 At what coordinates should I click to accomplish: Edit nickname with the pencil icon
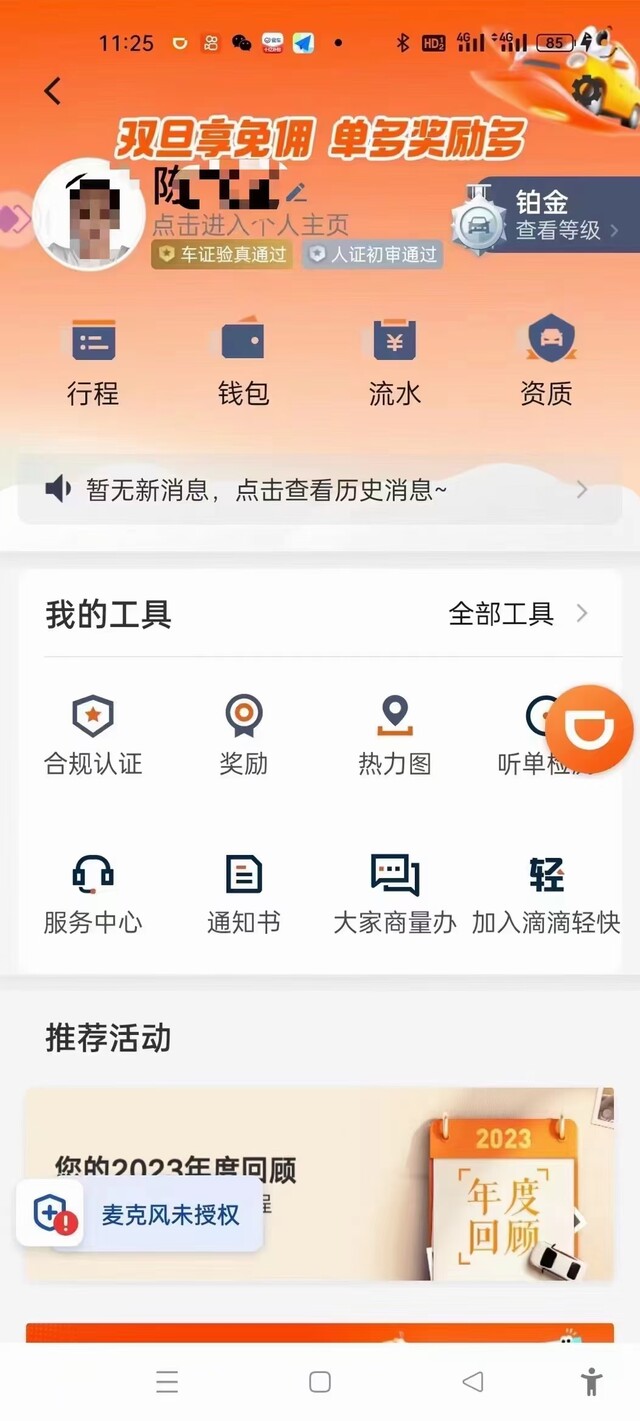296,191
